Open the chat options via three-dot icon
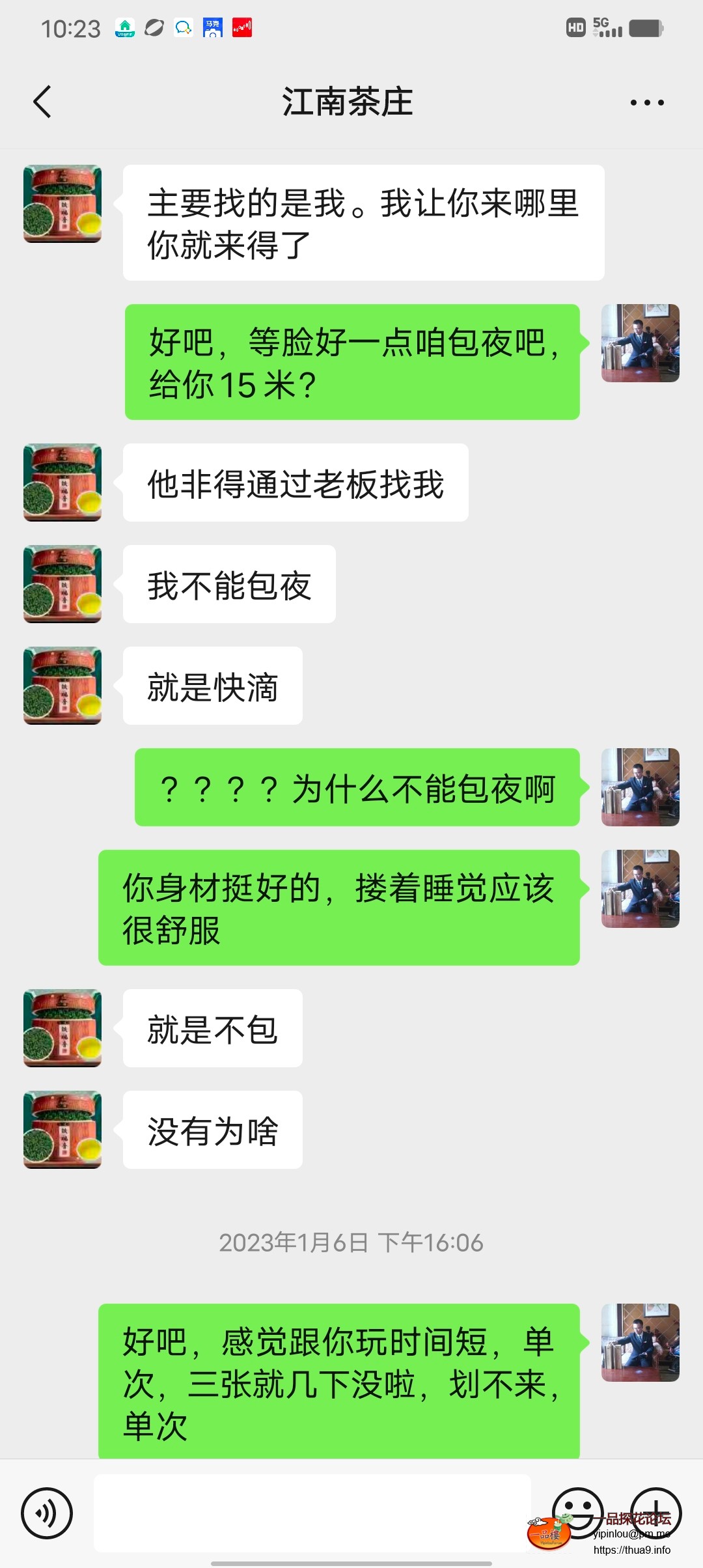The width and height of the screenshot is (703, 1568). pyautogui.click(x=646, y=102)
